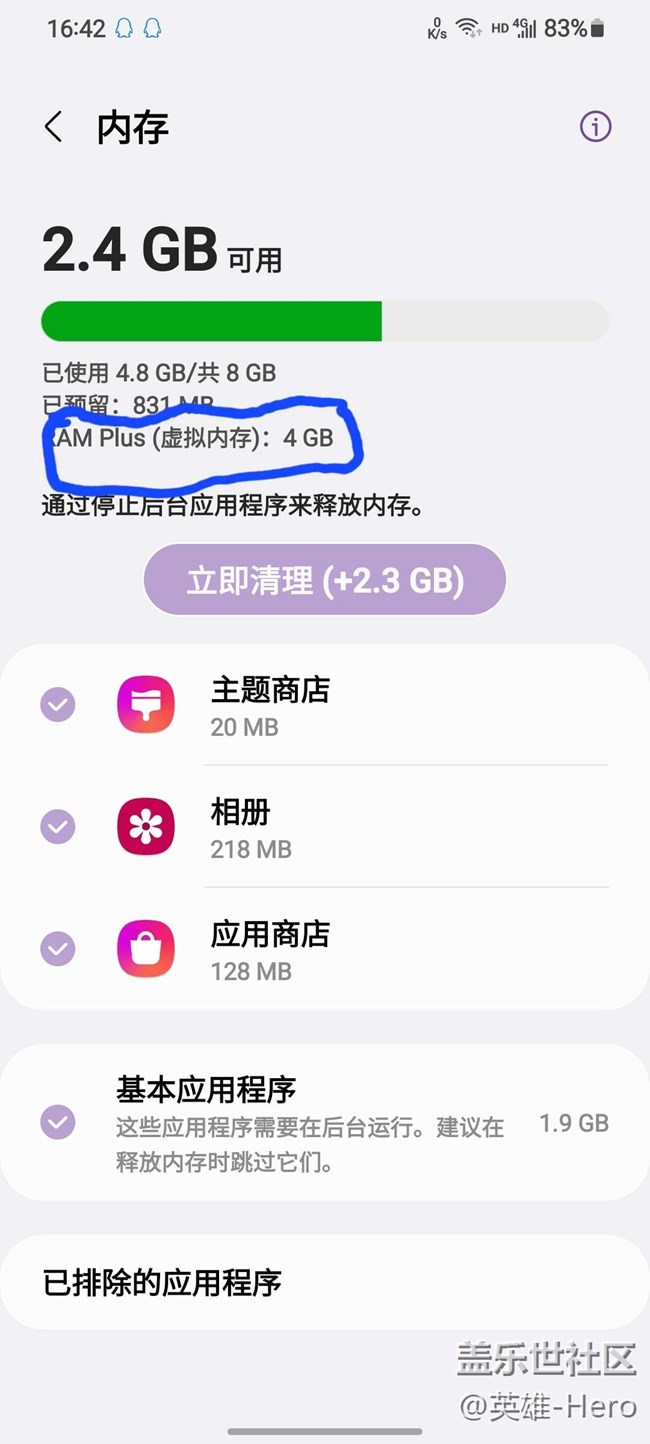Uncheck the 相册 checkbox
The height and width of the screenshot is (1444, 650).
tap(57, 827)
